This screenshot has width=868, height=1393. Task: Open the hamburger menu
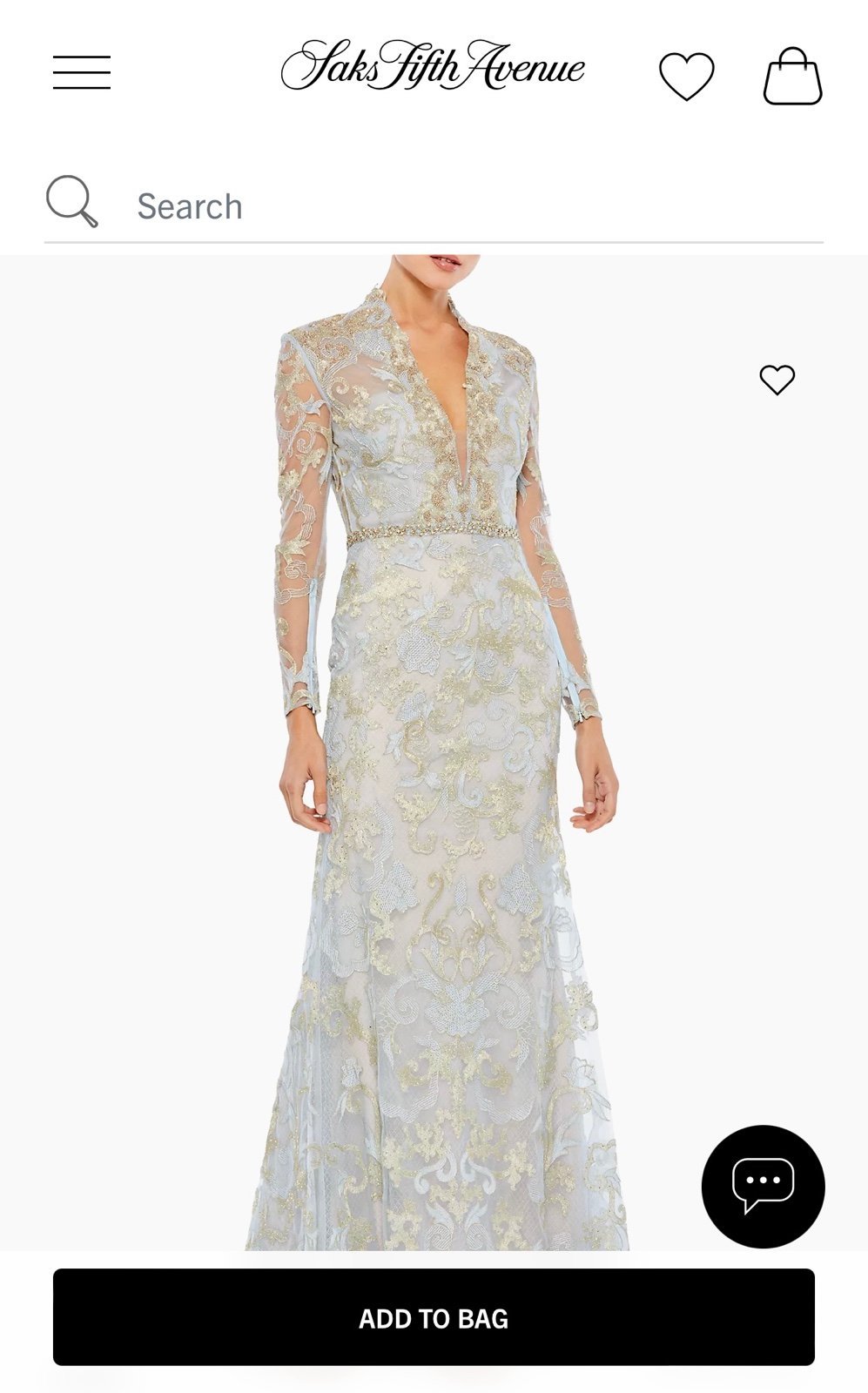82,72
